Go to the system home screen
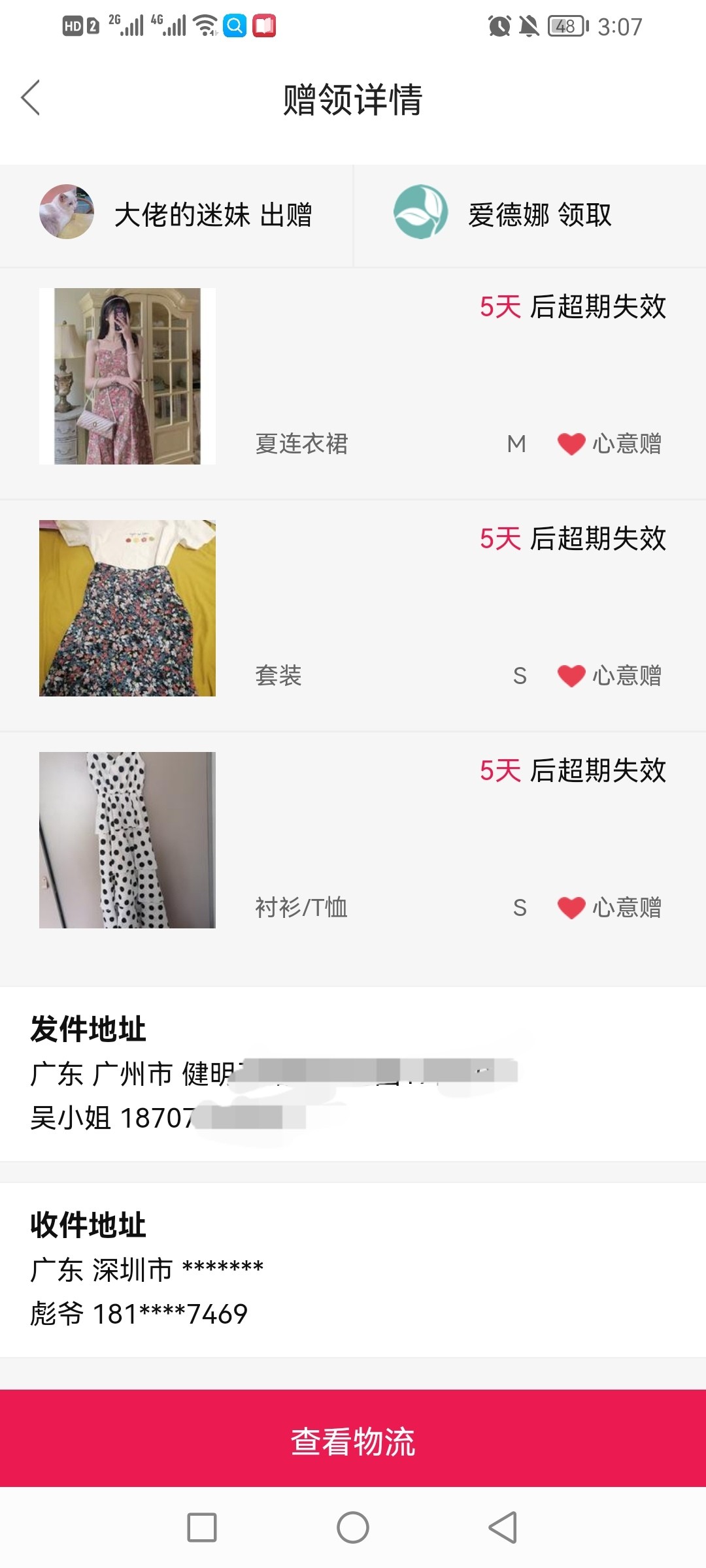The width and height of the screenshot is (706, 1568). [x=353, y=1527]
